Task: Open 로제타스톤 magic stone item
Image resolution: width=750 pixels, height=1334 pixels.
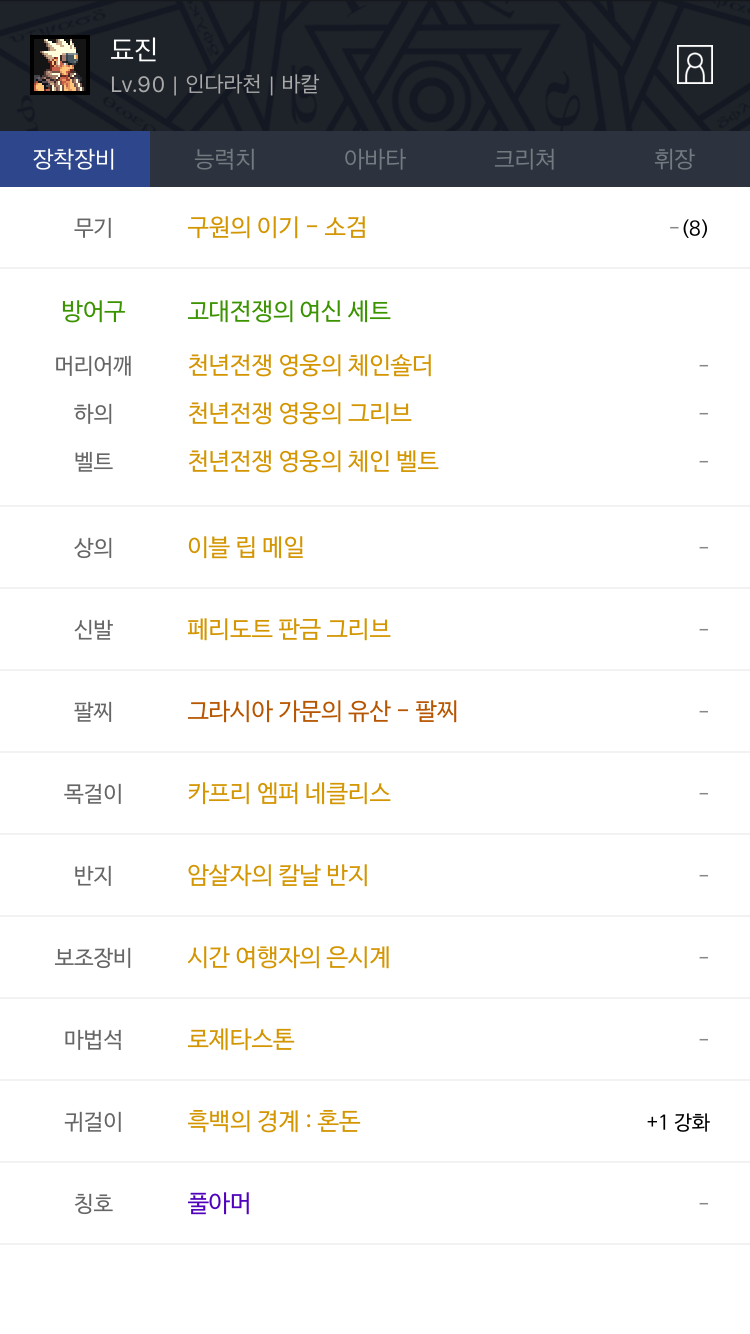Action: (x=241, y=1039)
